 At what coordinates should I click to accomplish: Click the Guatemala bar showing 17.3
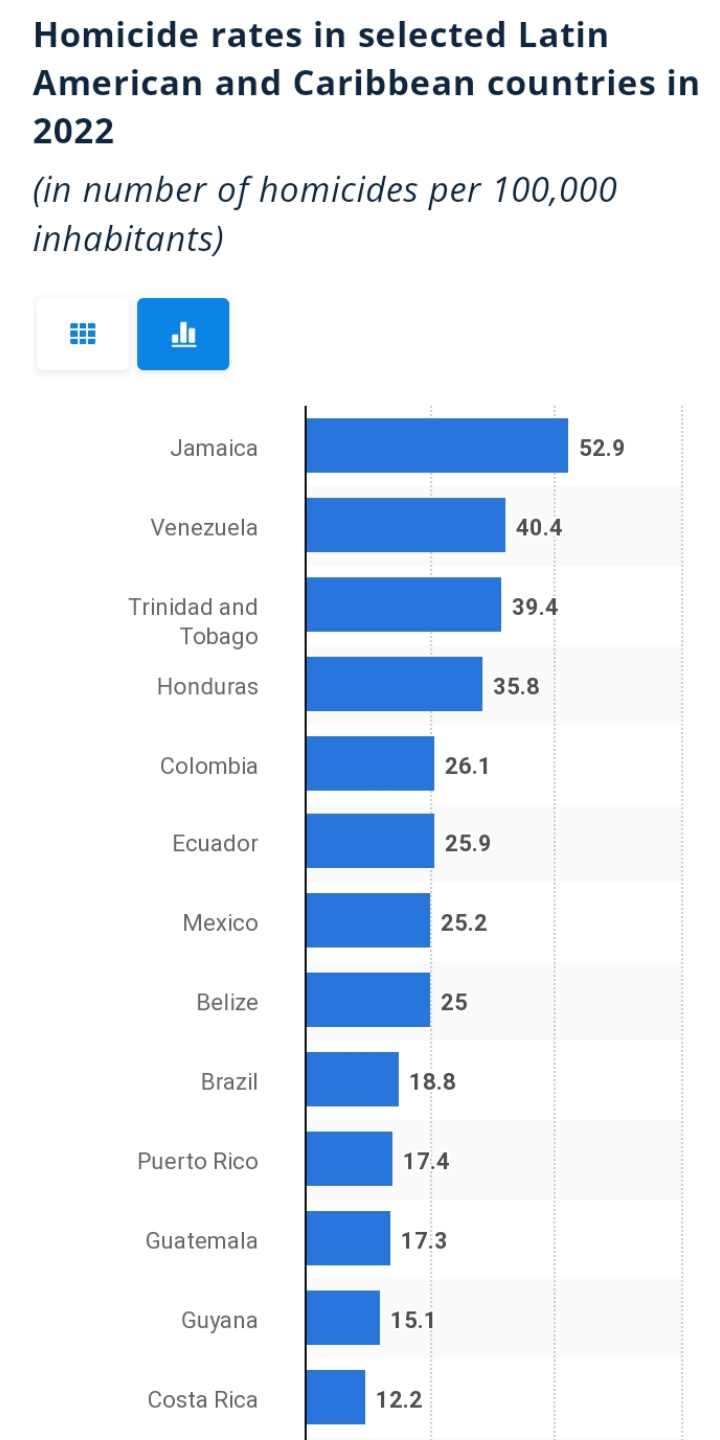(348, 1241)
